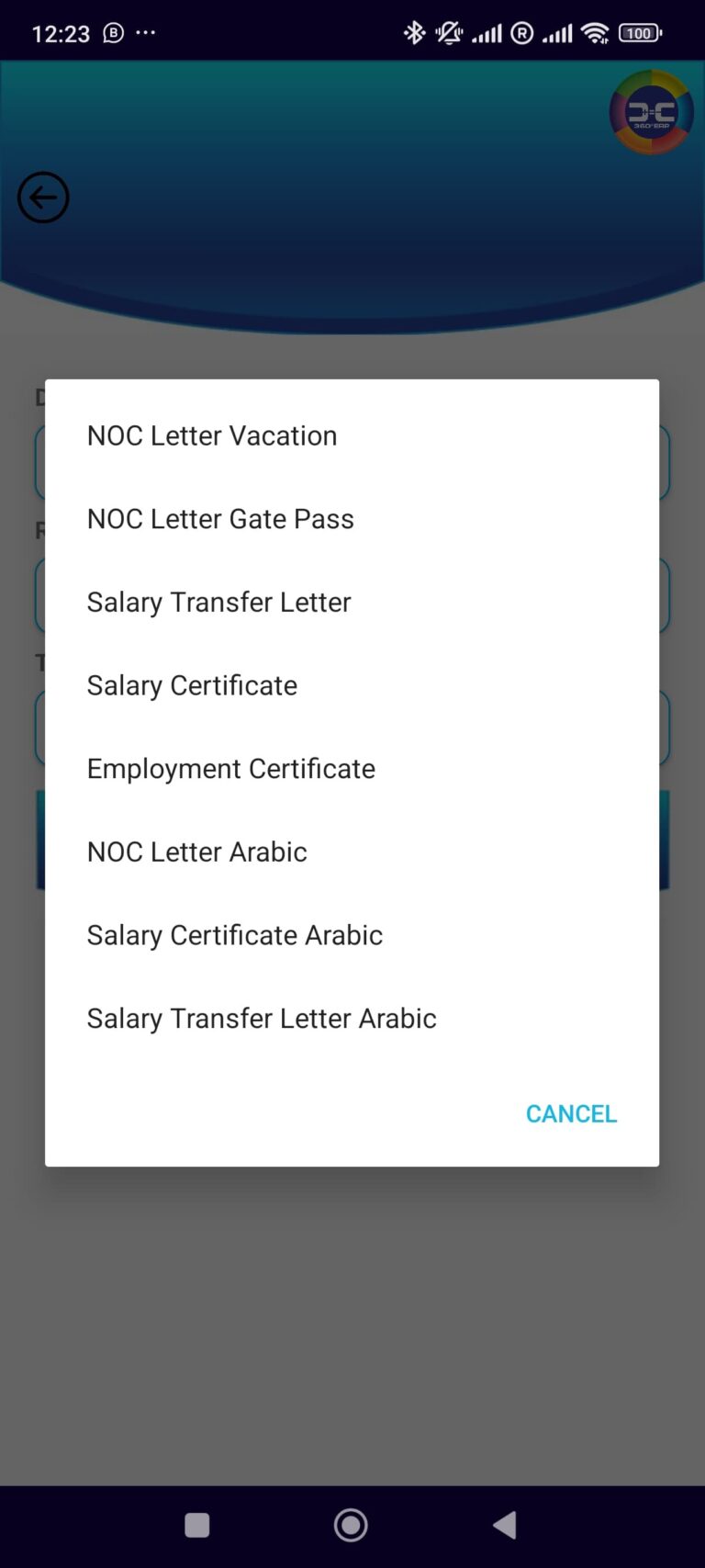This screenshot has width=705, height=1568.
Task: Tap the back arrow navigation icon
Action: tap(43, 197)
